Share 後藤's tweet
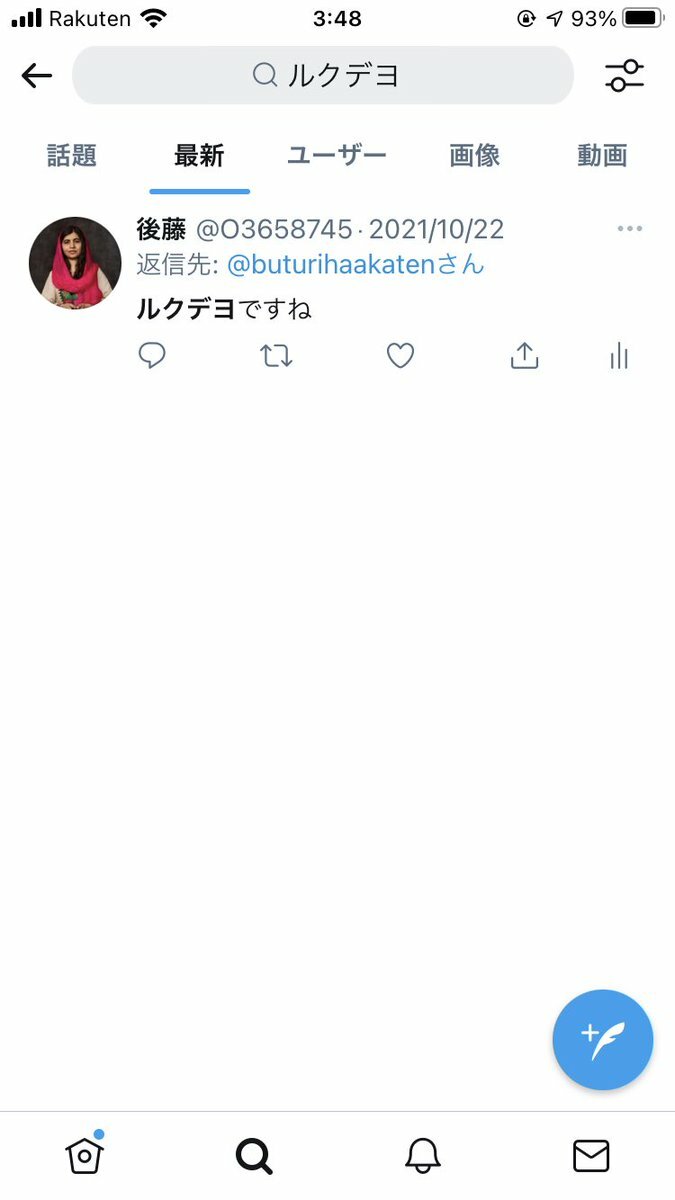Image resolution: width=675 pixels, height=1200 pixels. [525, 356]
